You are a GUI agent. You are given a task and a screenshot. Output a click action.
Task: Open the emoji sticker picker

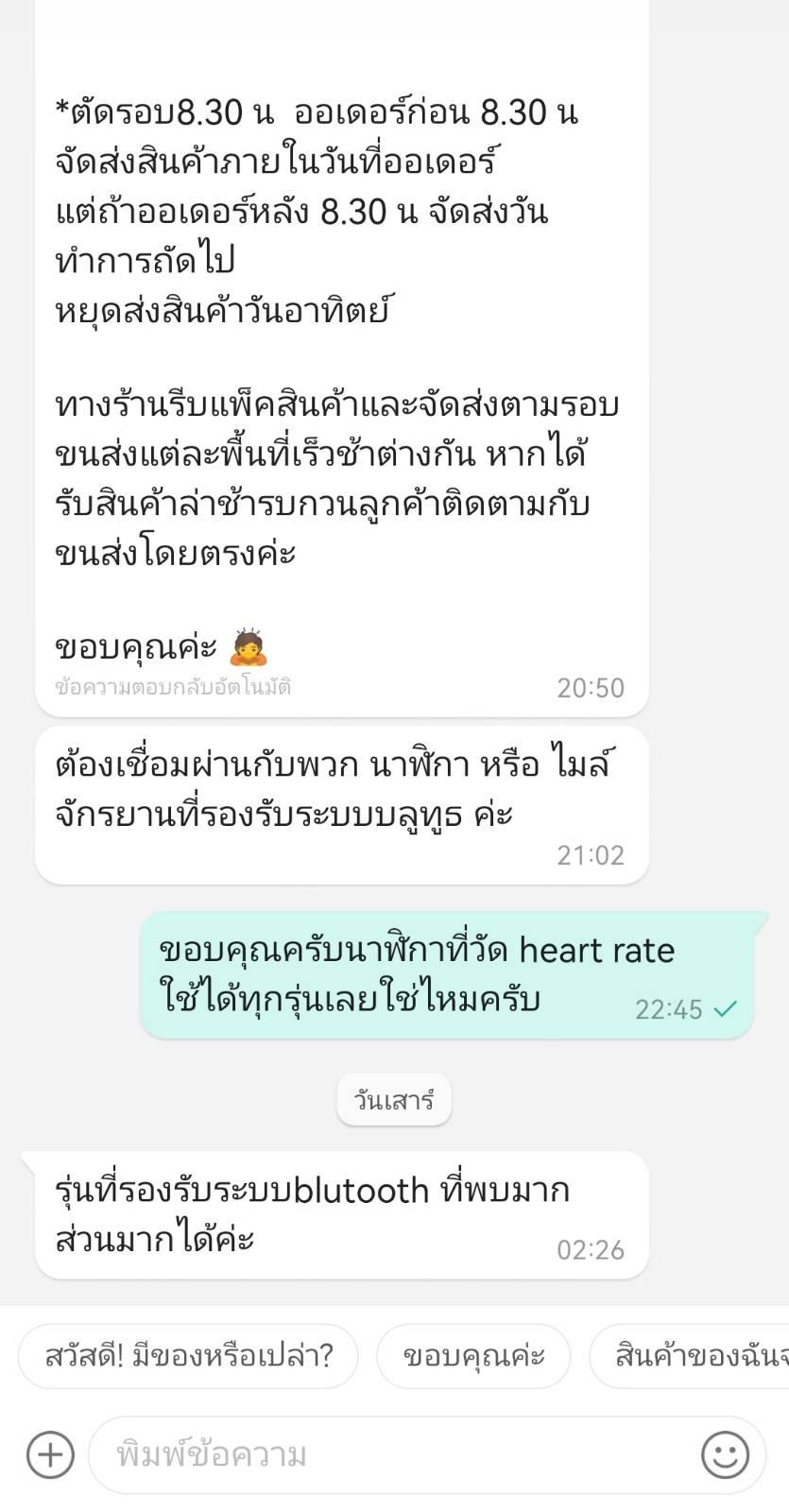click(726, 1454)
